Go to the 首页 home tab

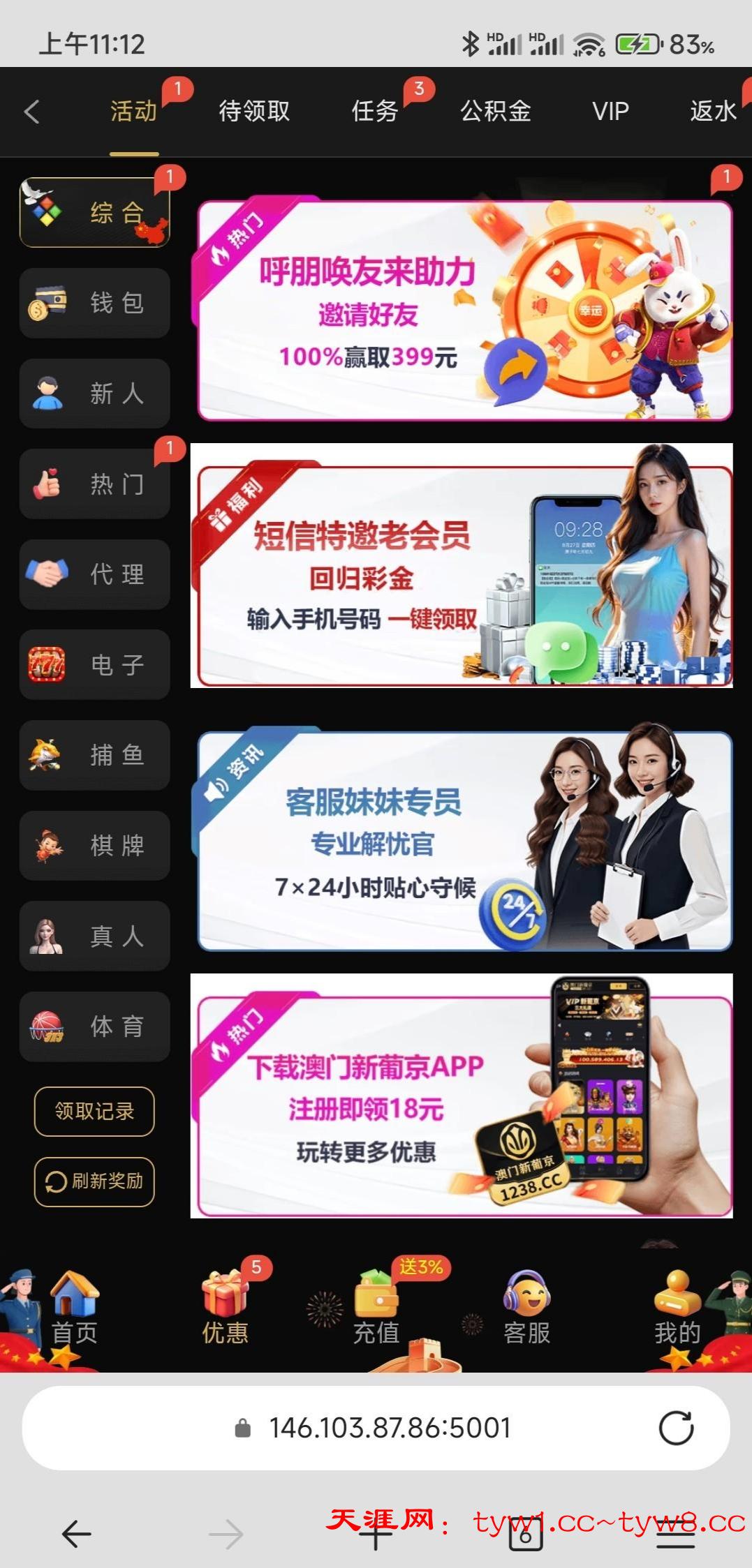(74, 1312)
